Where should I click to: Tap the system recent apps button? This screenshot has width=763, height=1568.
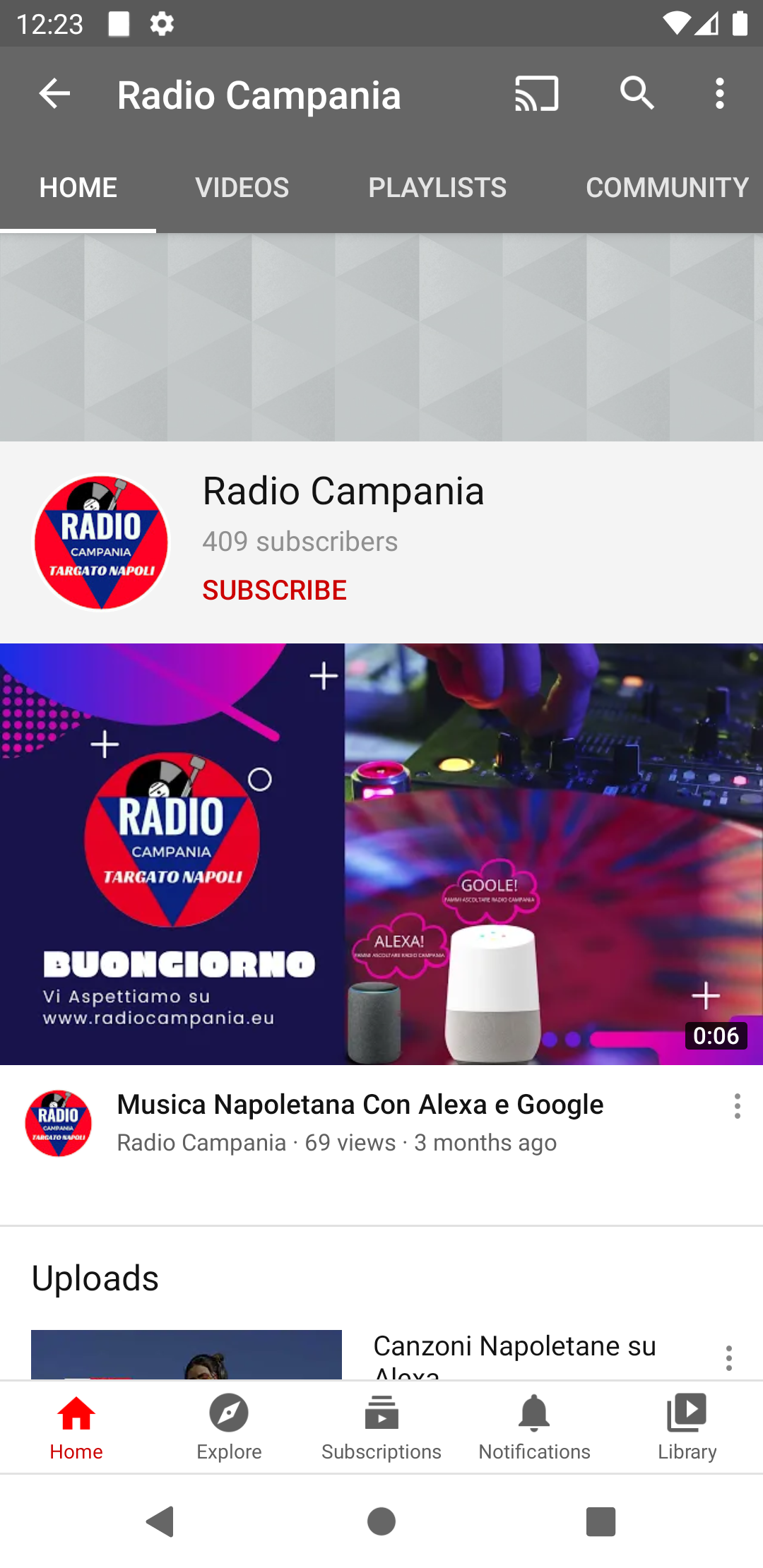601,1521
